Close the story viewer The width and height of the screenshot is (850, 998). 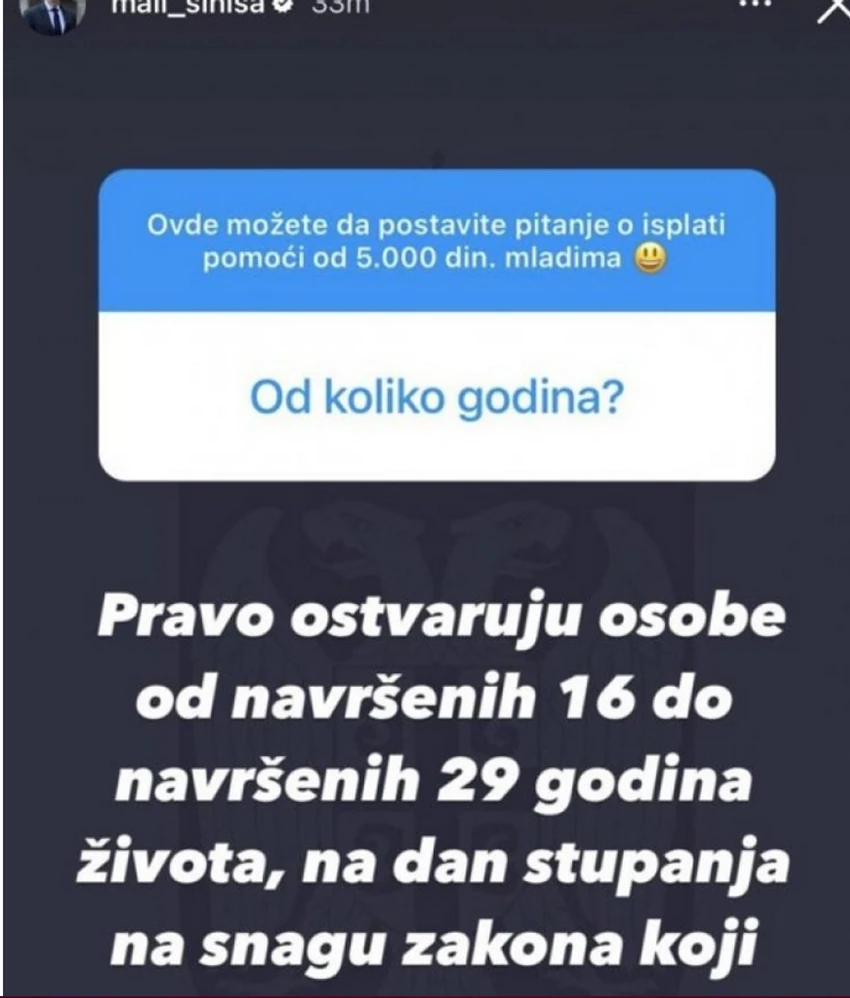[833, 8]
